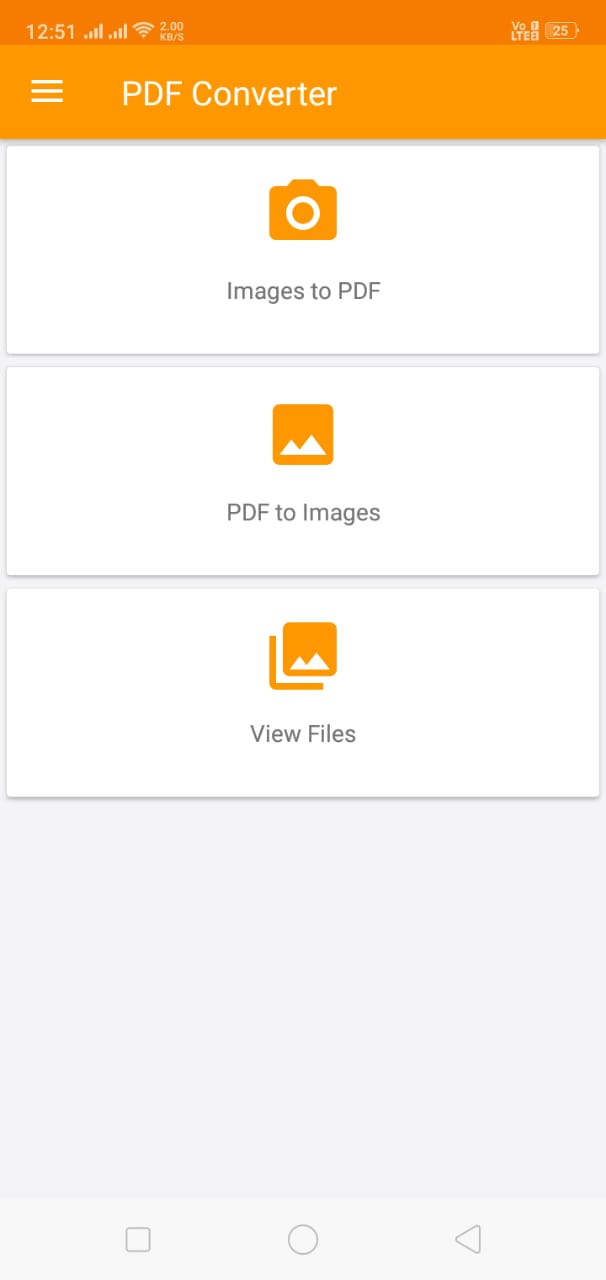Open the View Files card
The image size is (606, 1280).
coord(303,692)
